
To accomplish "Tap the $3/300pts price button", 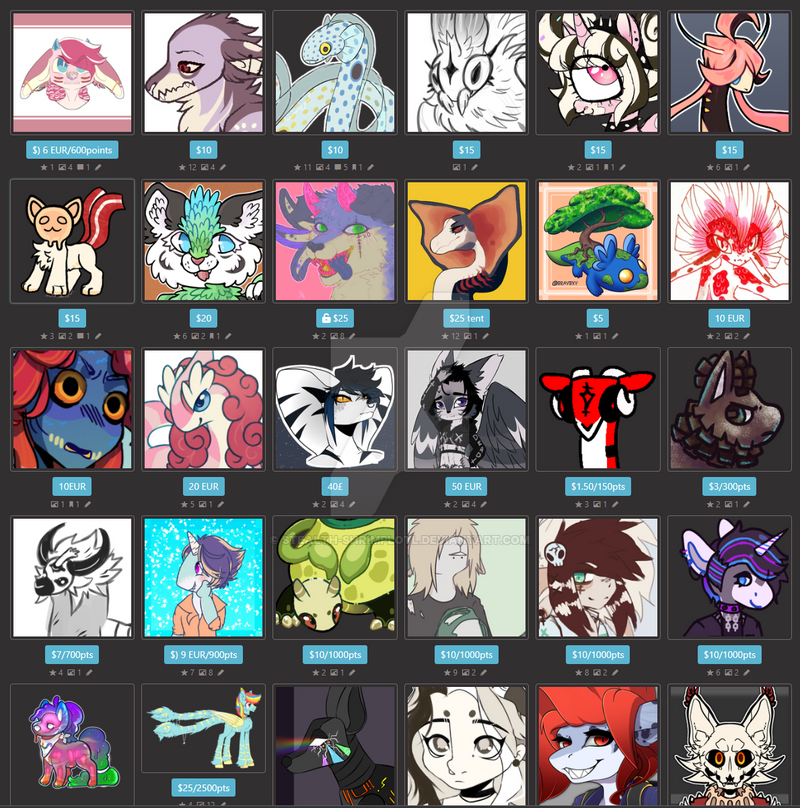I will click(729, 487).
